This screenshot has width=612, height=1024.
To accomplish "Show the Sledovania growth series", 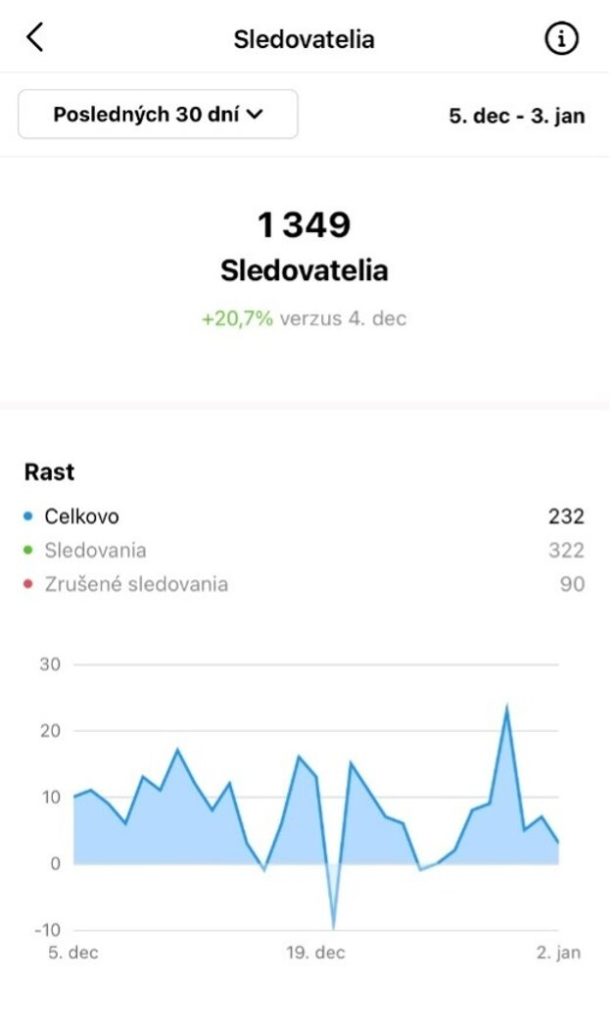I will 95,550.
